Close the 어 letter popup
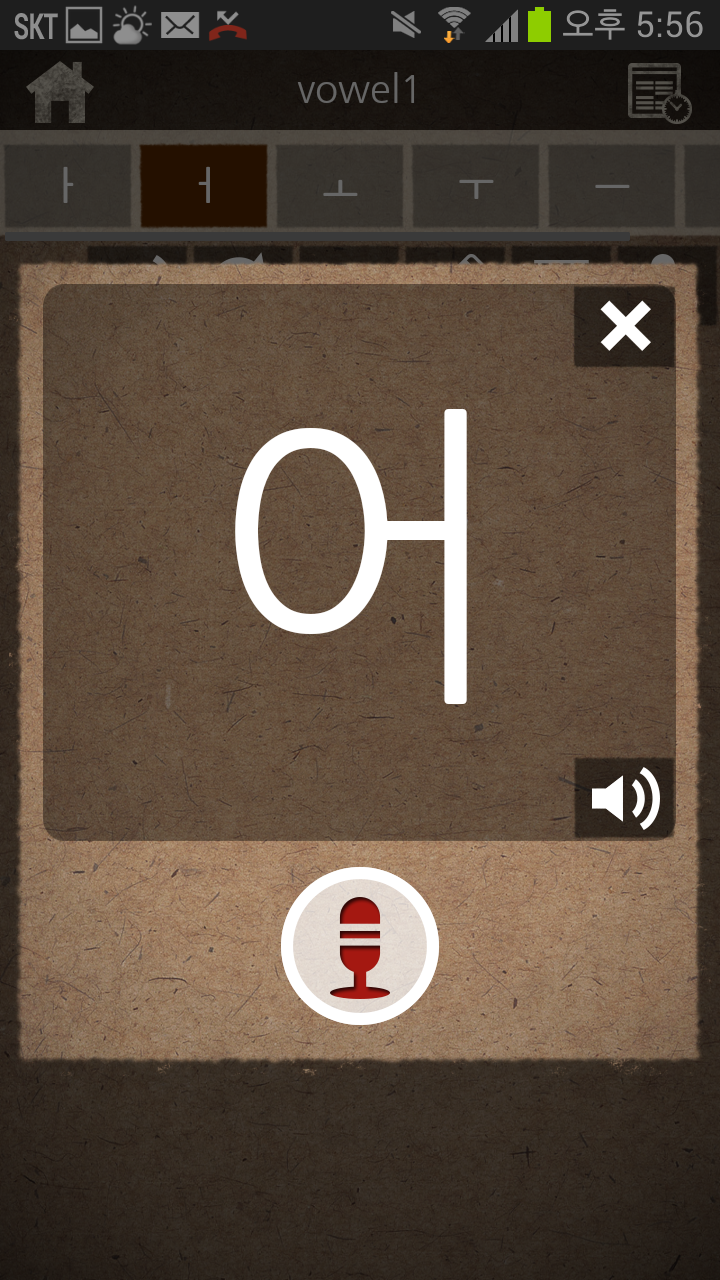Viewport: 720px width, 1280px height. click(x=625, y=327)
